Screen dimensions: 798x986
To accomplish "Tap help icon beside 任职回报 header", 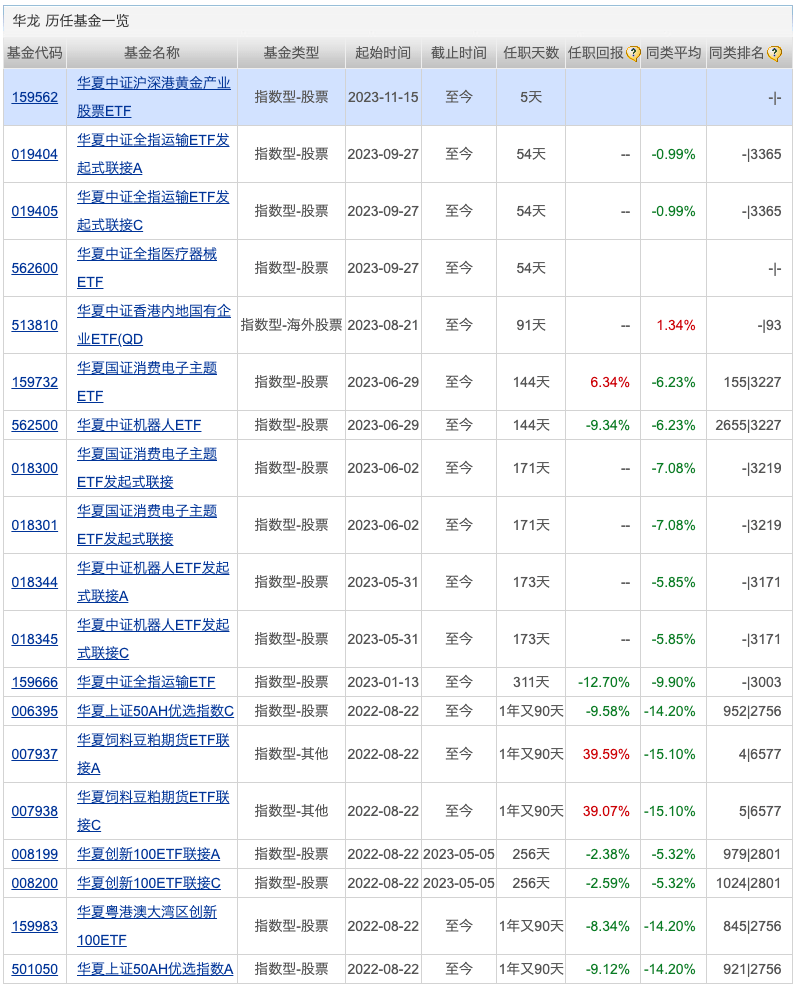I will [x=633, y=54].
